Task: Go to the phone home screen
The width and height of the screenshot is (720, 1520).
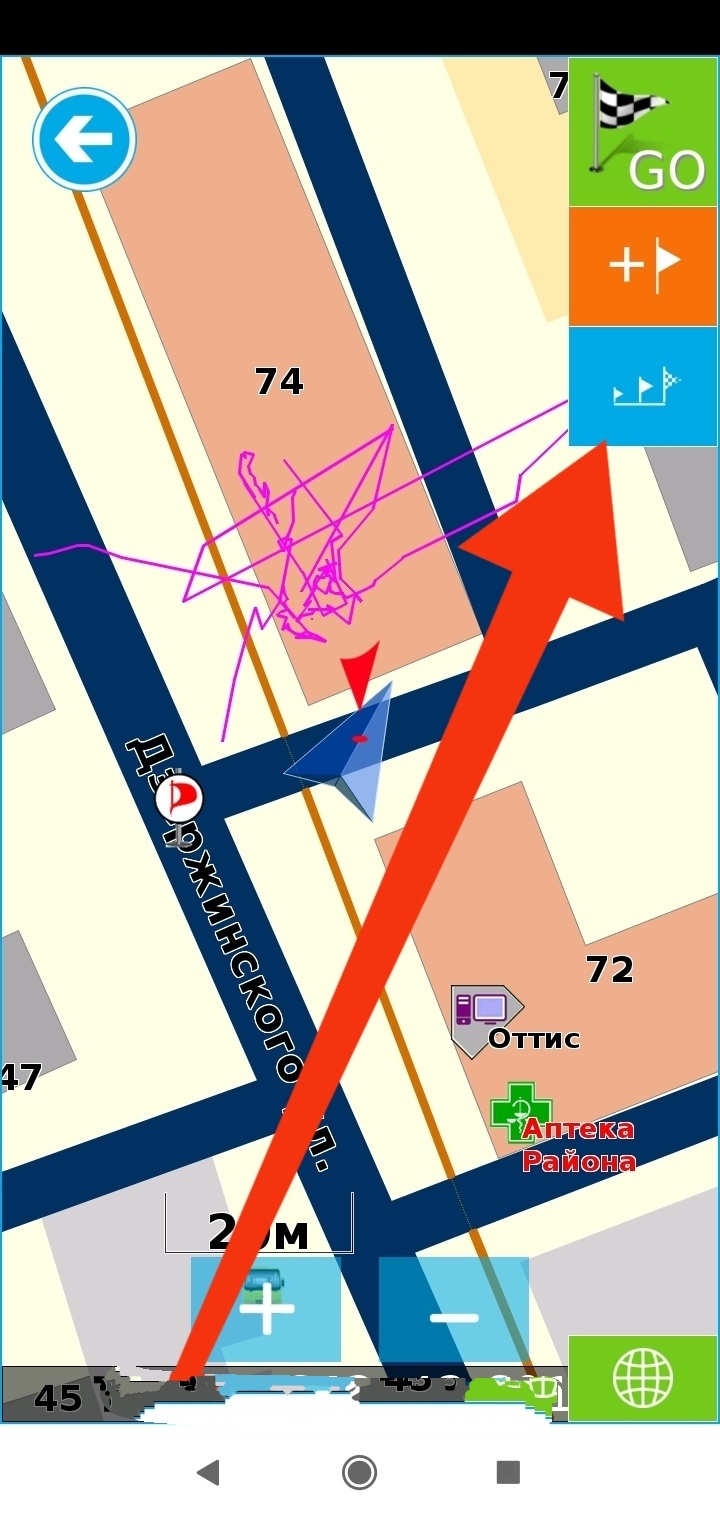Action: point(359,1472)
